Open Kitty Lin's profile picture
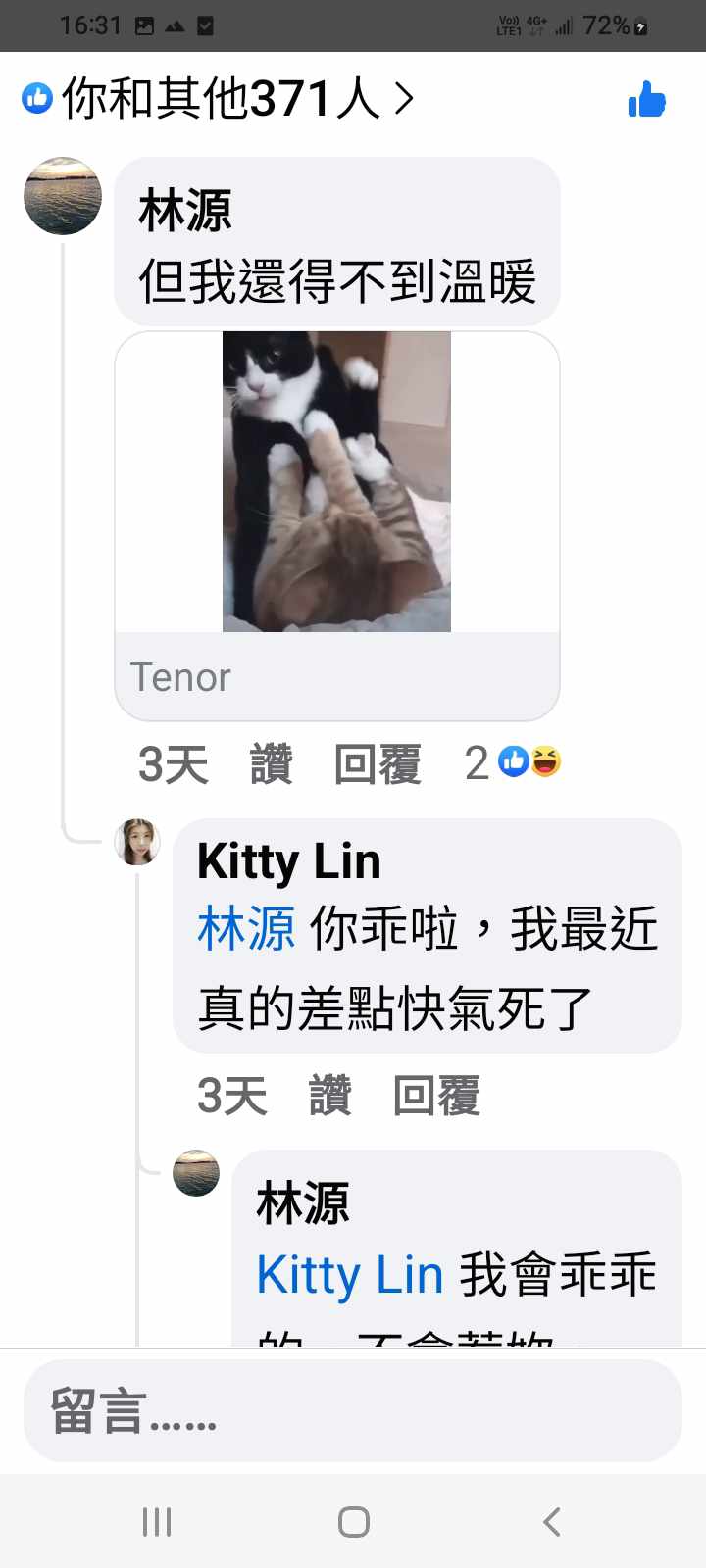 137,842
